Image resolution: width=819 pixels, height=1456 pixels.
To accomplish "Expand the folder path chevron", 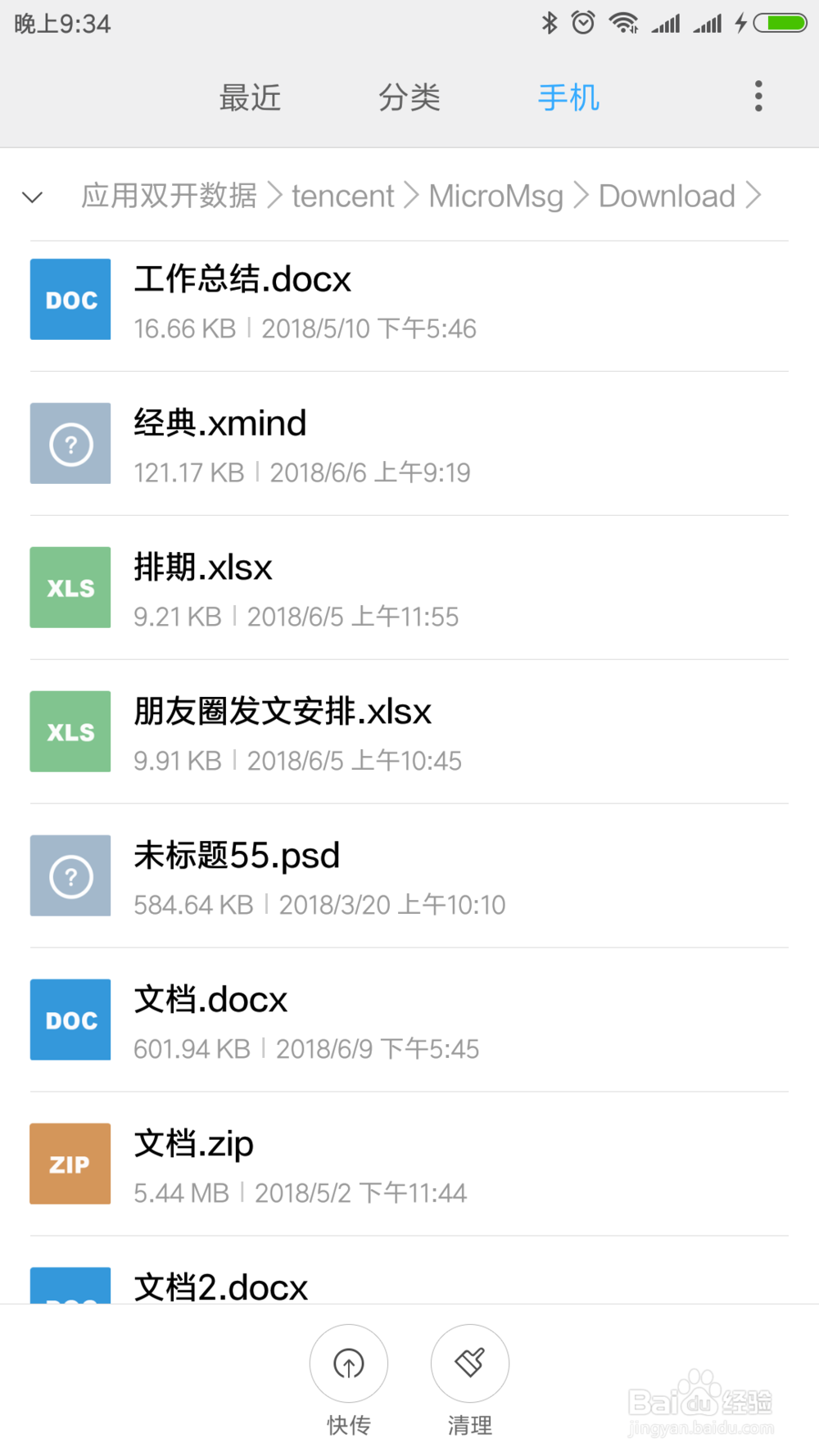I will coord(33,197).
